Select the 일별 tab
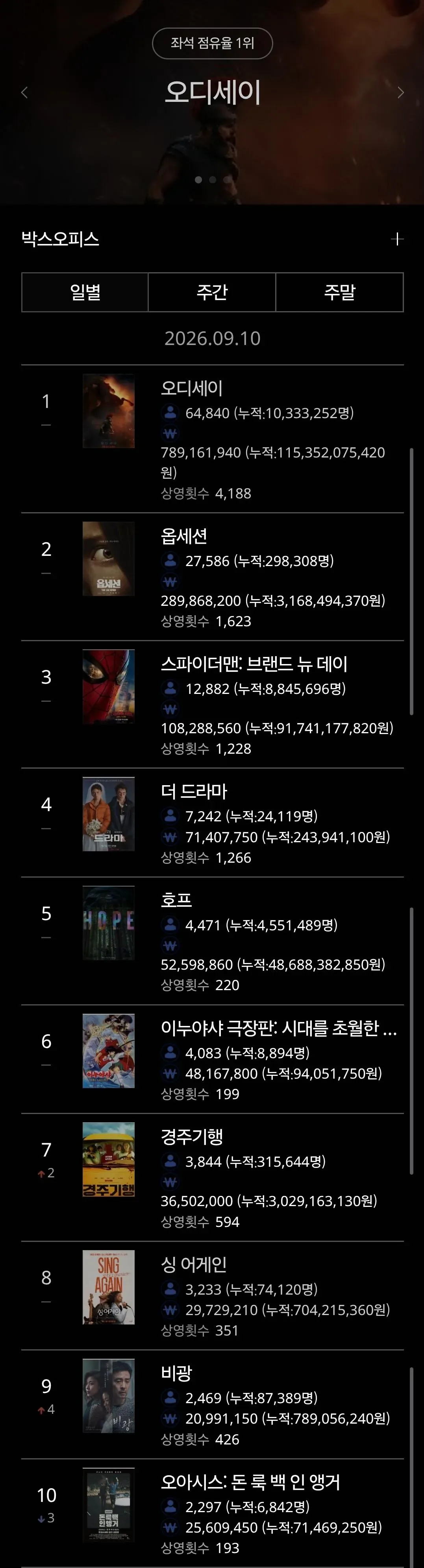 point(85,292)
